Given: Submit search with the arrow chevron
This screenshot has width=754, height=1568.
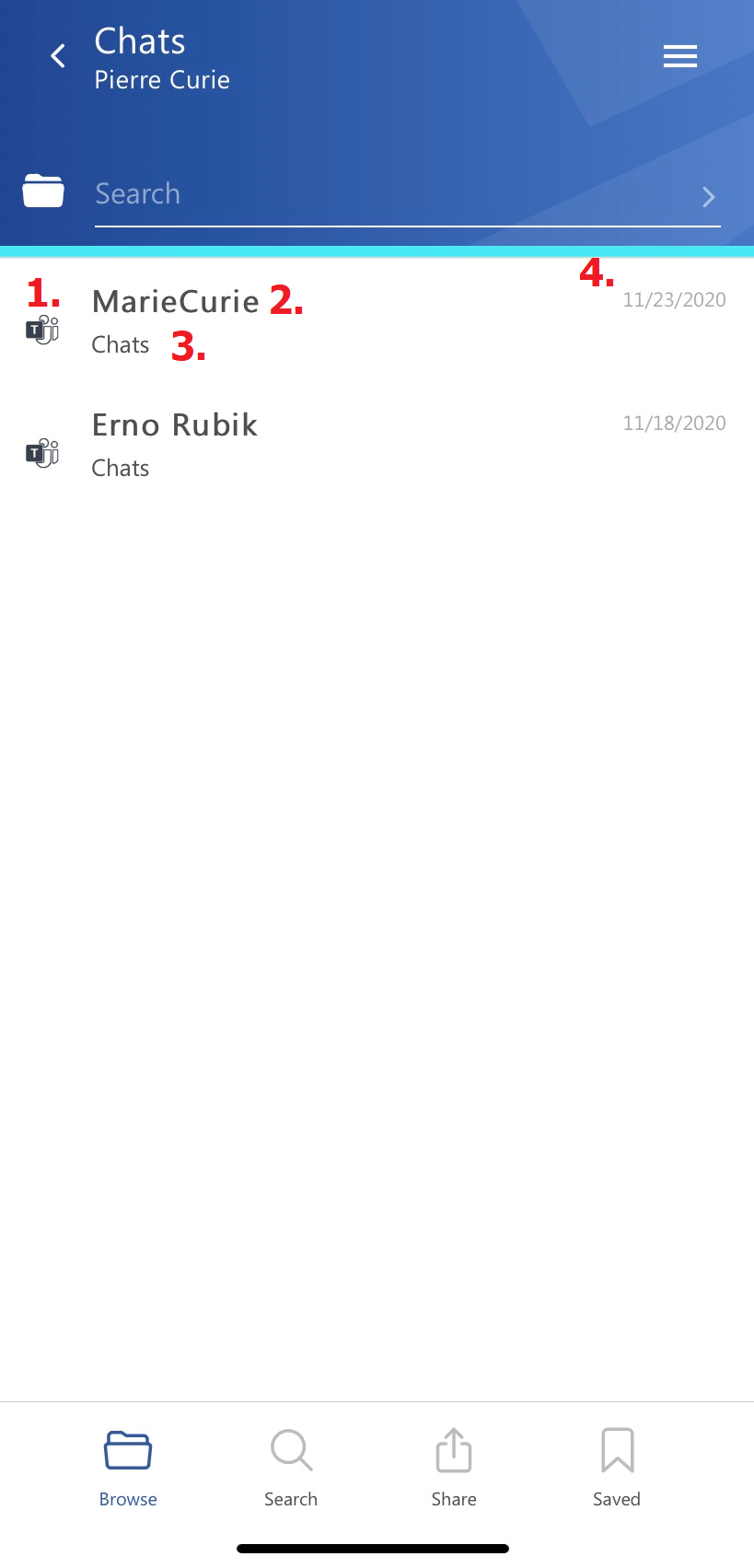Looking at the screenshot, I should (x=708, y=196).
